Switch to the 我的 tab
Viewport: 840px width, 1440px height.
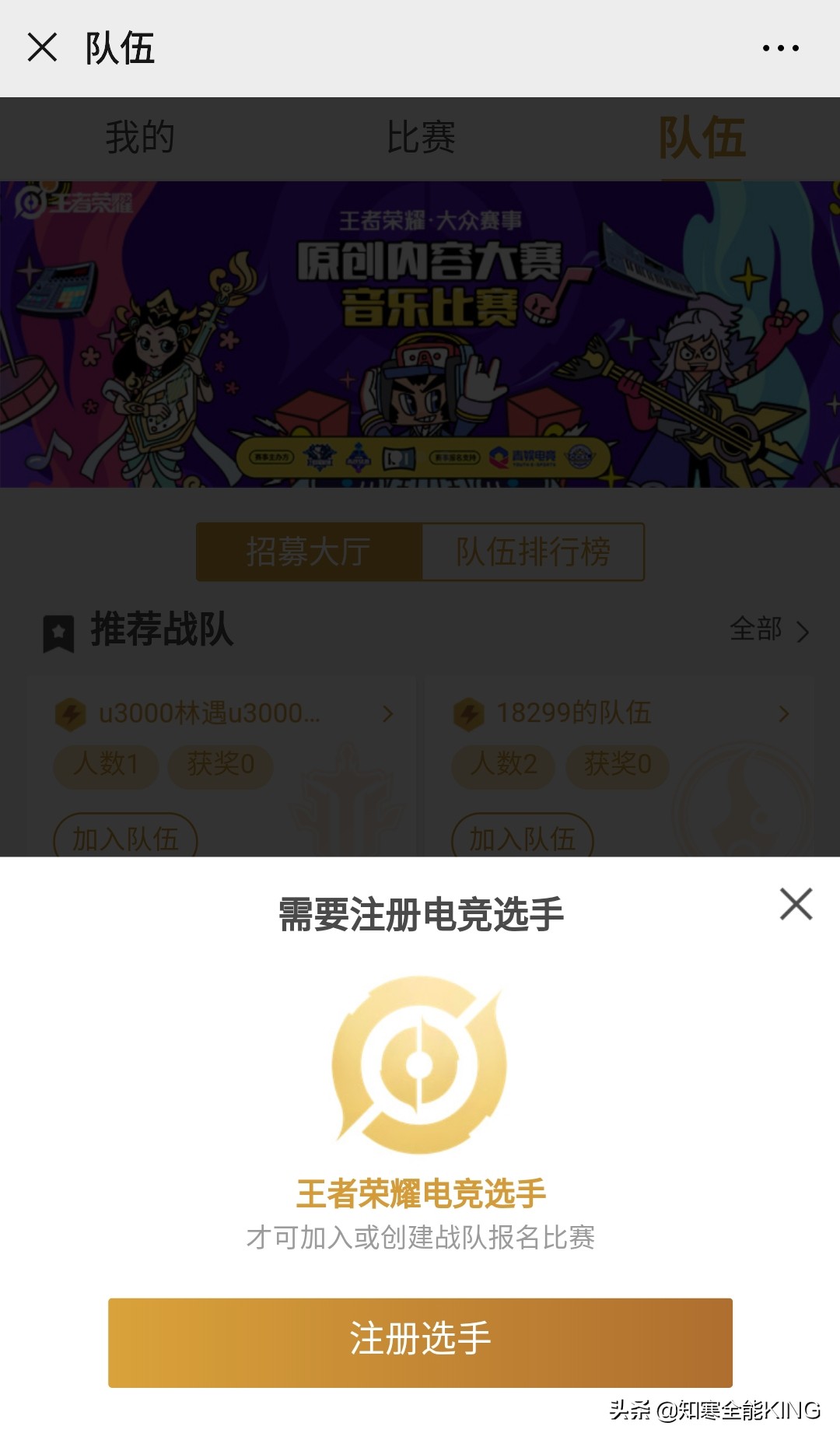[x=138, y=137]
